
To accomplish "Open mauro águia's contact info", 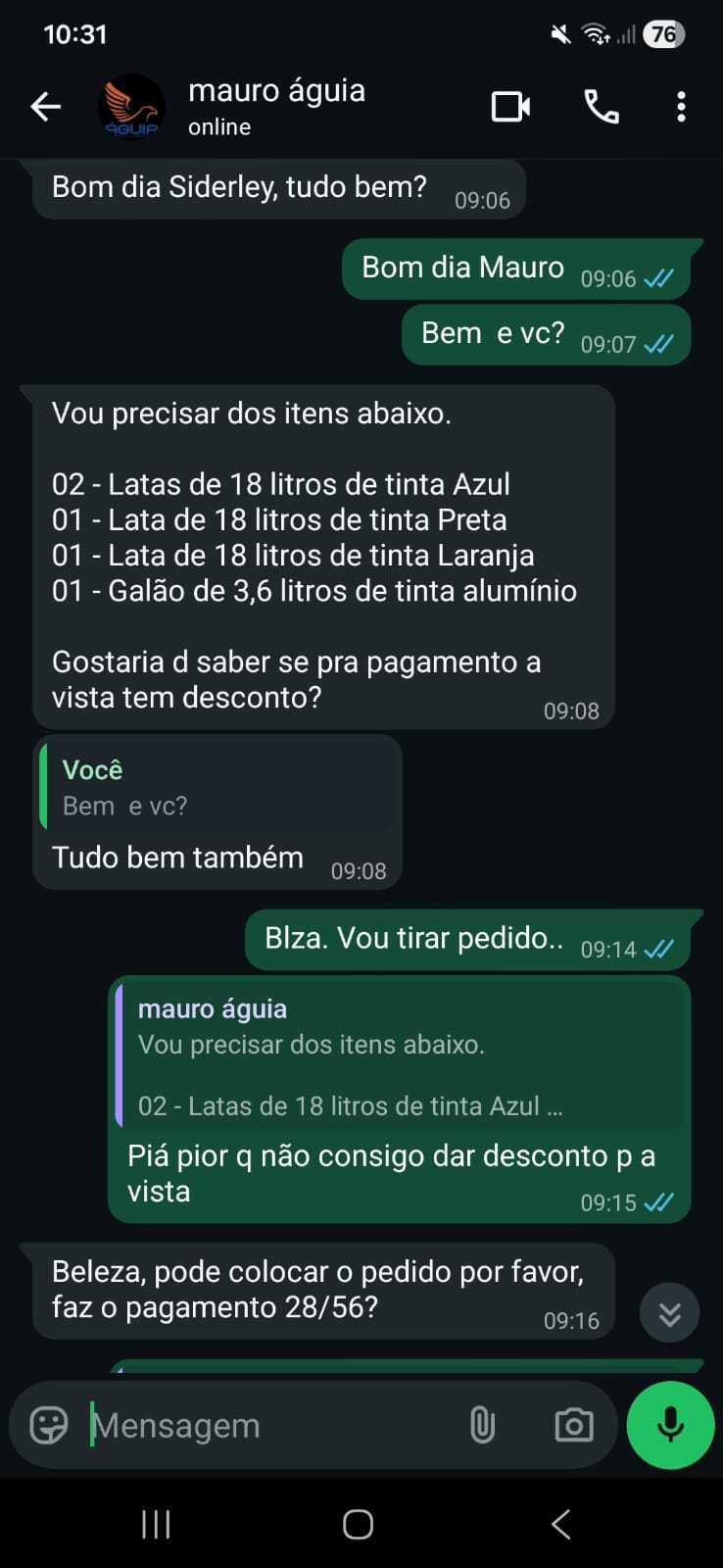I will click(276, 106).
